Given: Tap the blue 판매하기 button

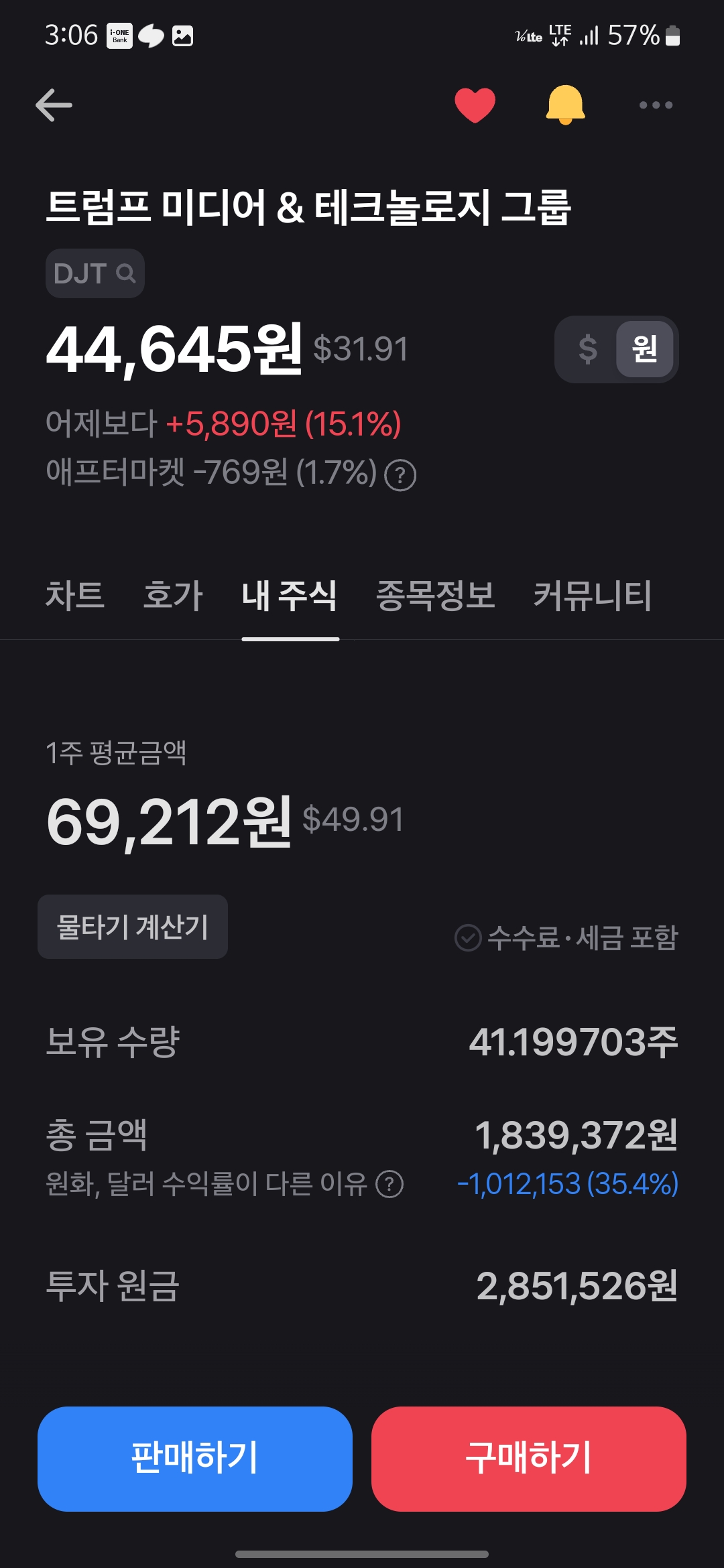Looking at the screenshot, I should click(195, 1459).
